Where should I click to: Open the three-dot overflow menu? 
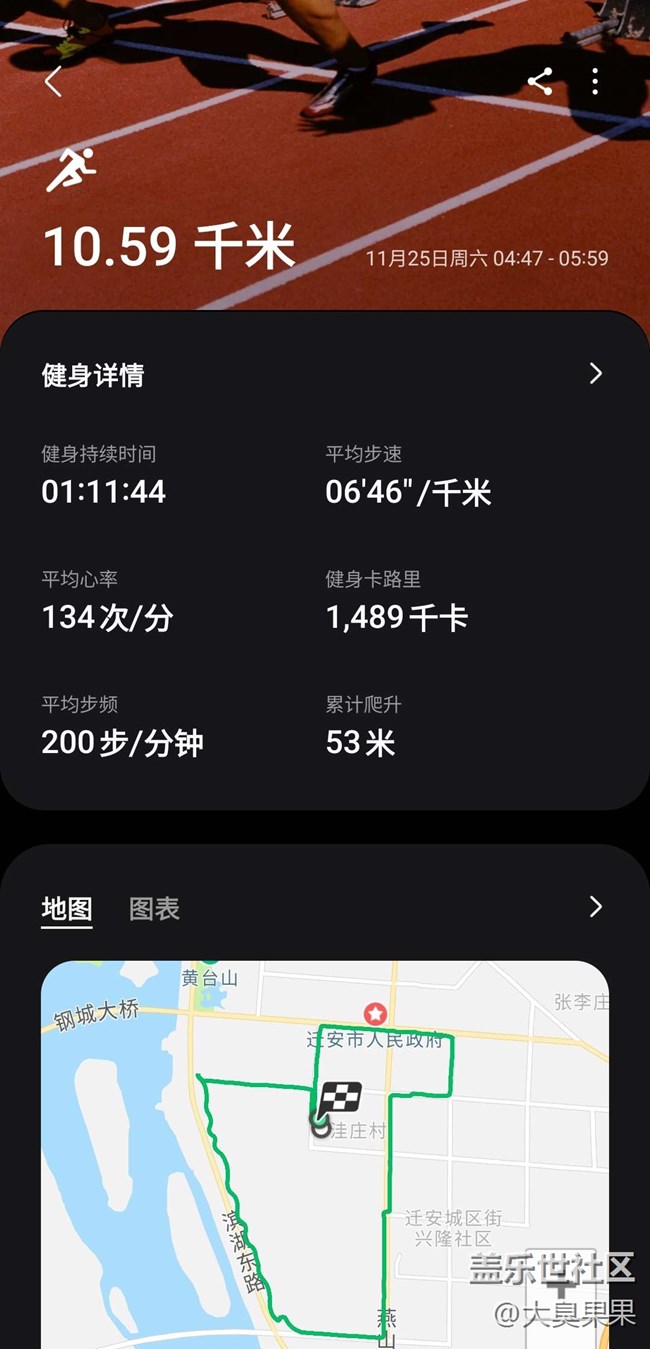[595, 82]
